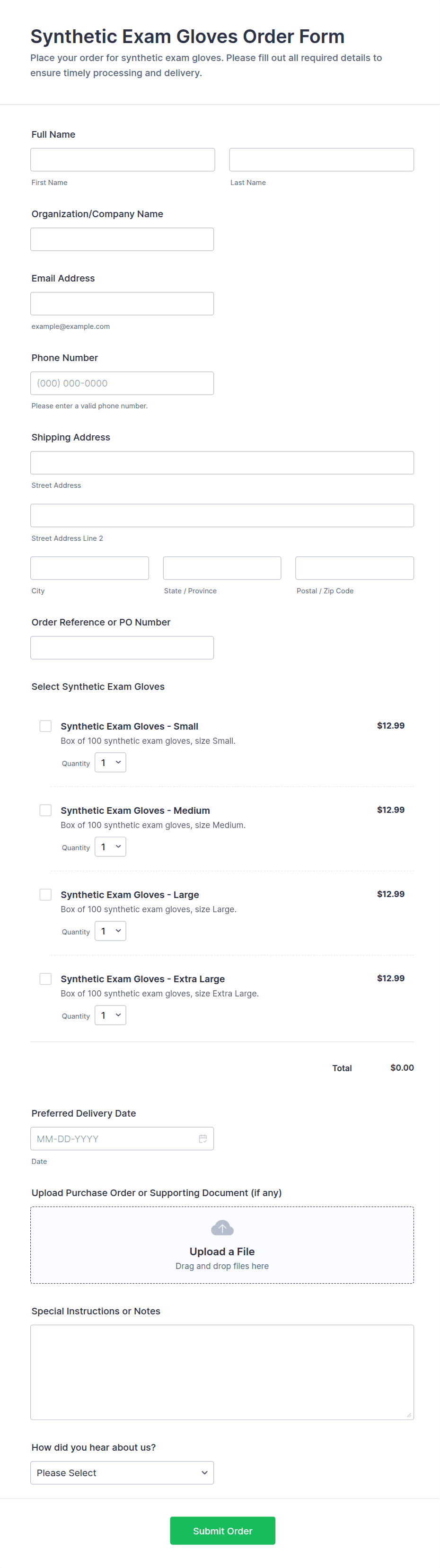The width and height of the screenshot is (440, 1568).
Task: Tap the Phone Number field
Action: click(x=122, y=383)
